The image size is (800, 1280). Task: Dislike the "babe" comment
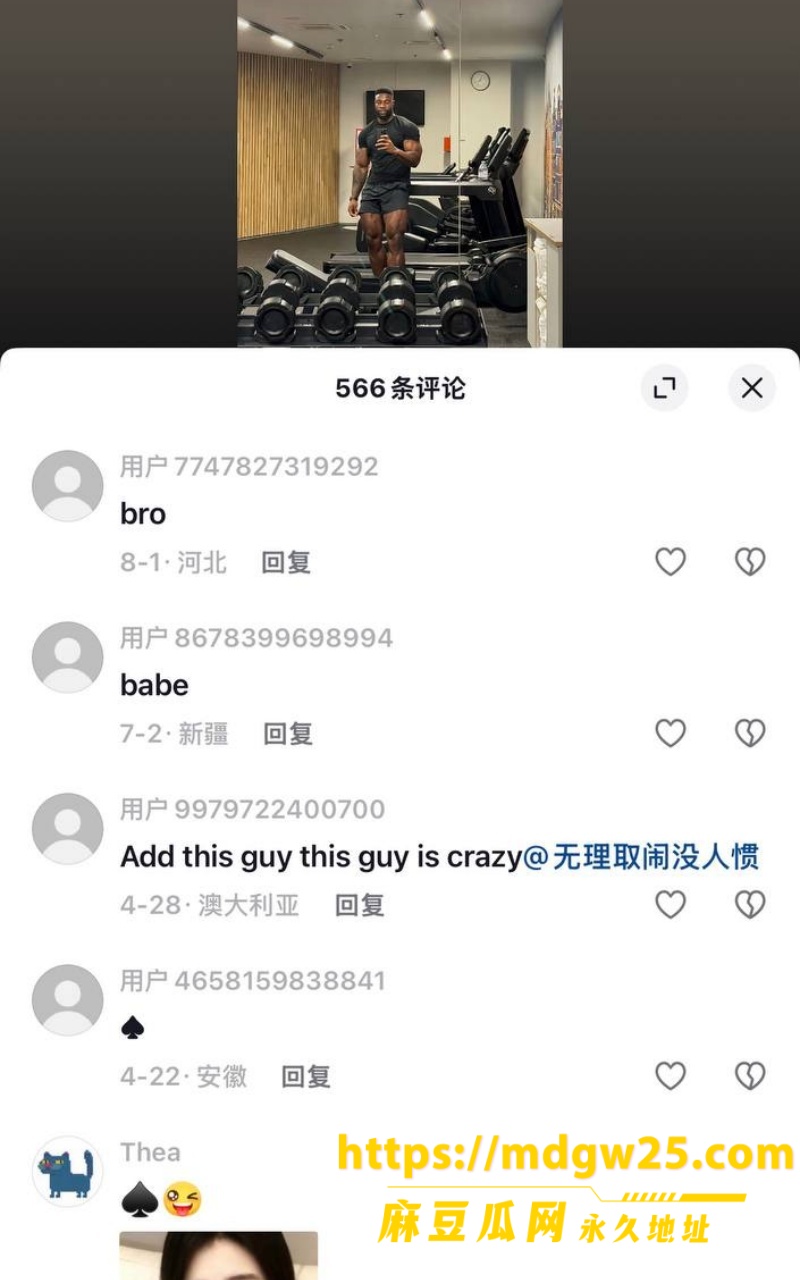pos(750,734)
